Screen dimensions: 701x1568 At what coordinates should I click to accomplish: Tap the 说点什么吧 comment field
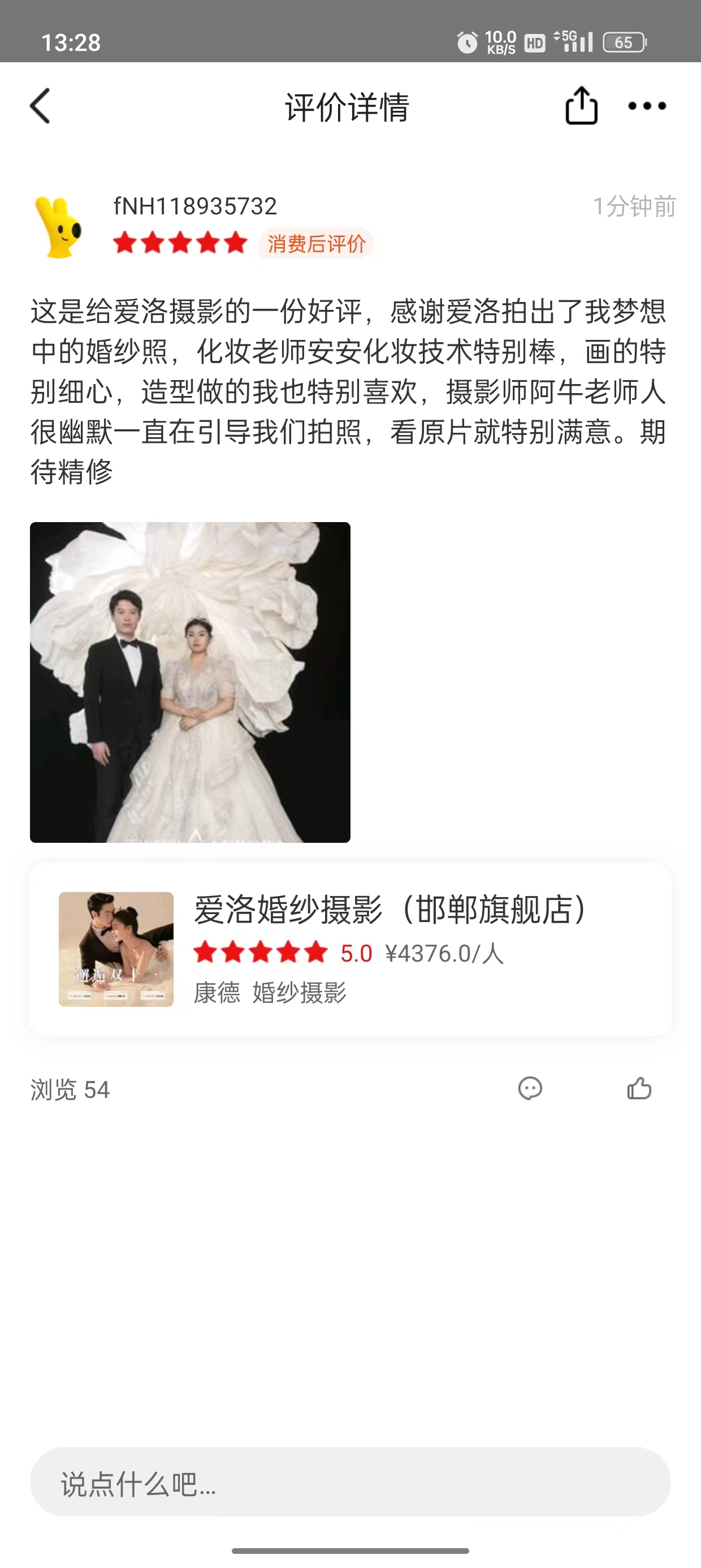click(x=350, y=1481)
